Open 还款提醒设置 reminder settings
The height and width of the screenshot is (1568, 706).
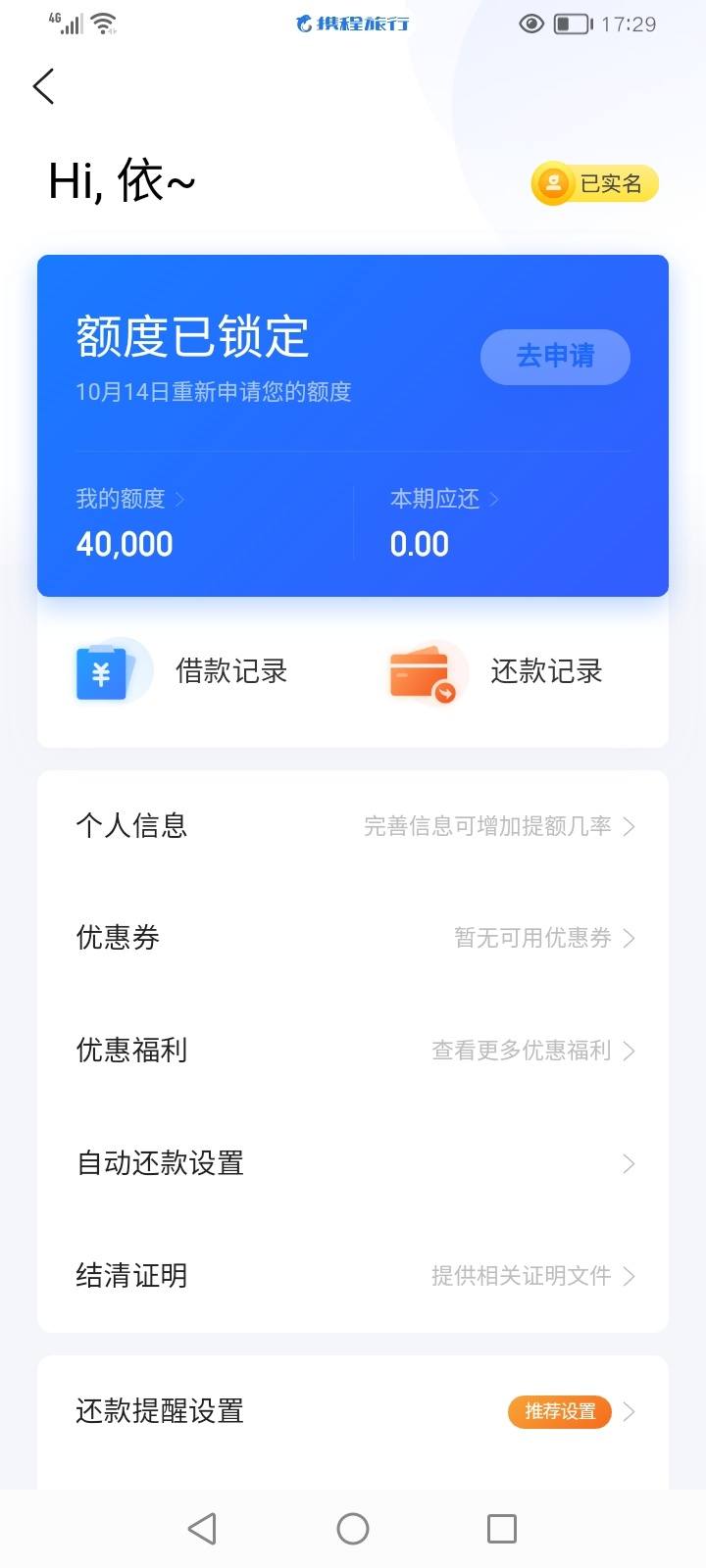coord(353,1411)
